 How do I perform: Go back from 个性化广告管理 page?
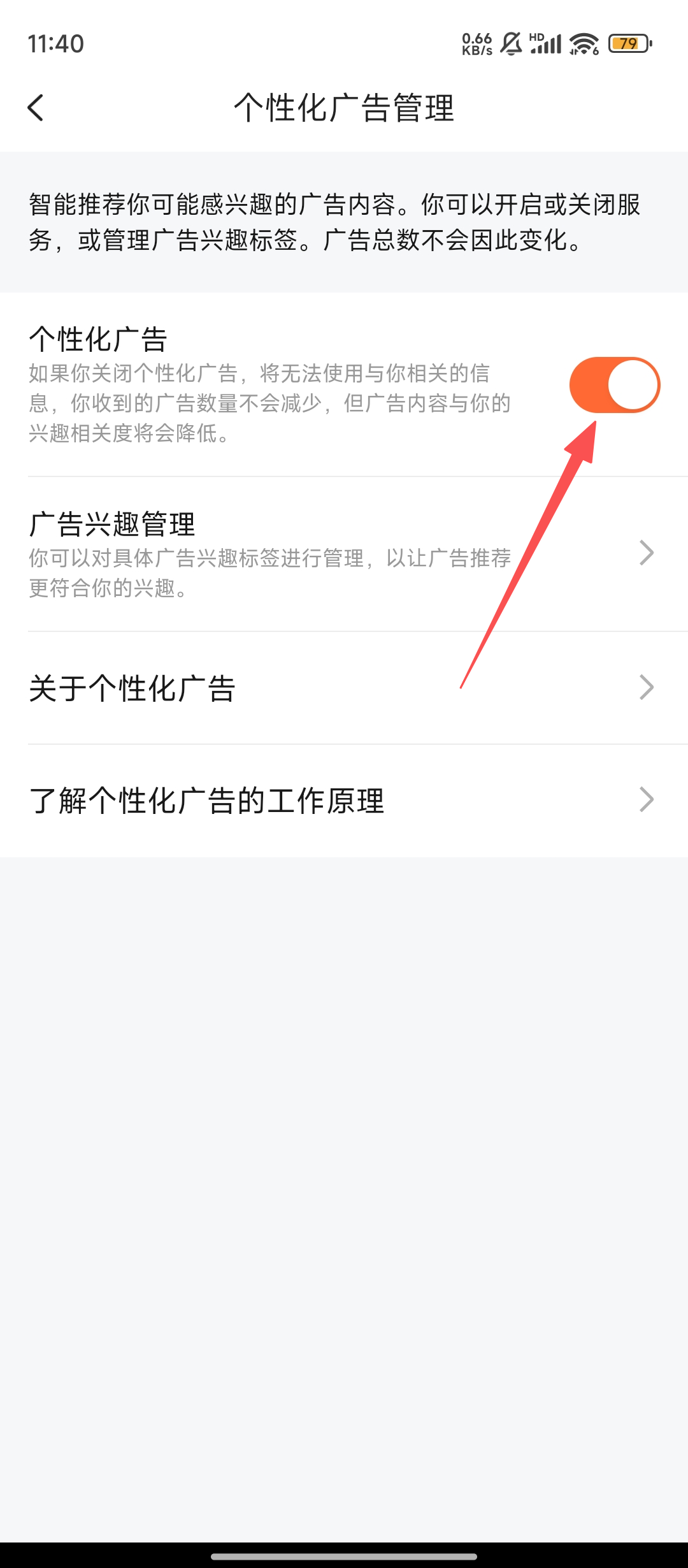pyautogui.click(x=36, y=107)
